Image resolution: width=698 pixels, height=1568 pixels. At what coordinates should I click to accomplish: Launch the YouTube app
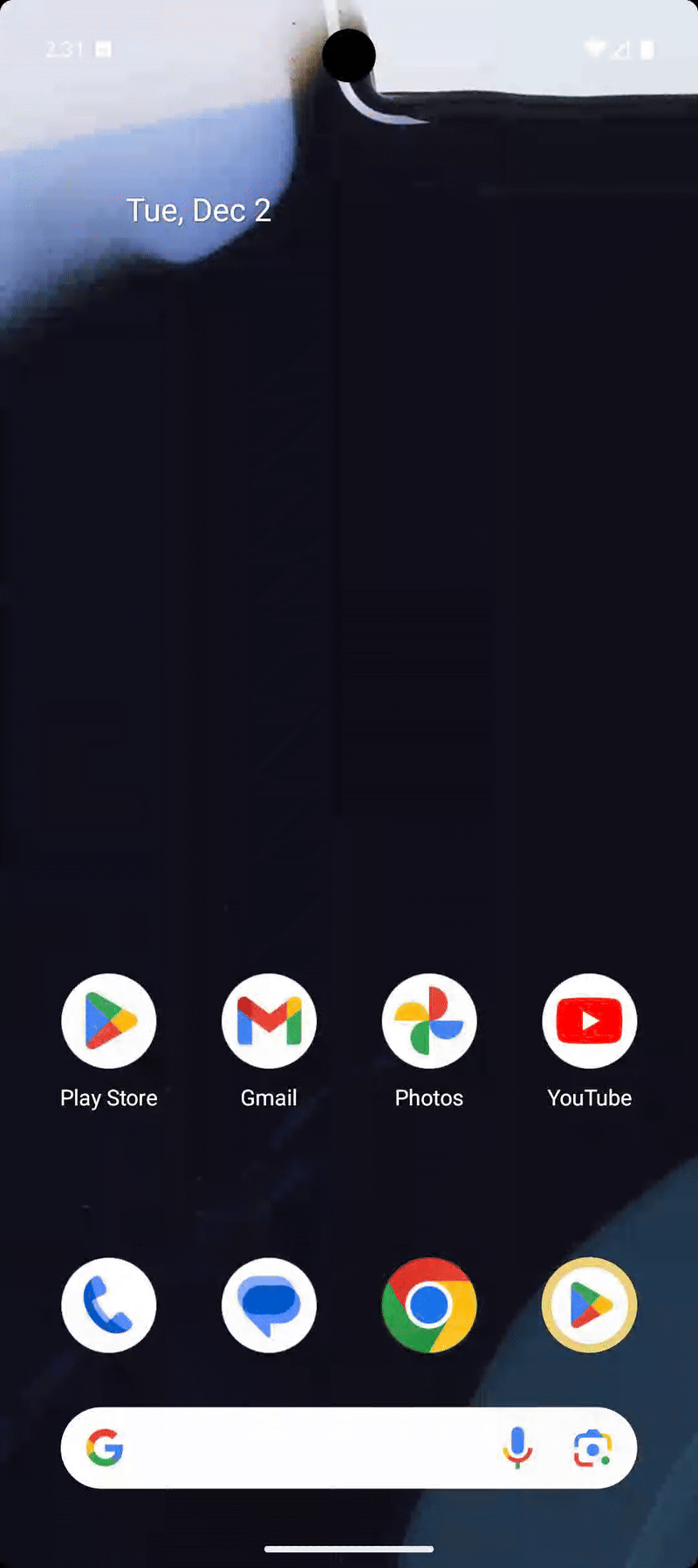pyautogui.click(x=590, y=1021)
